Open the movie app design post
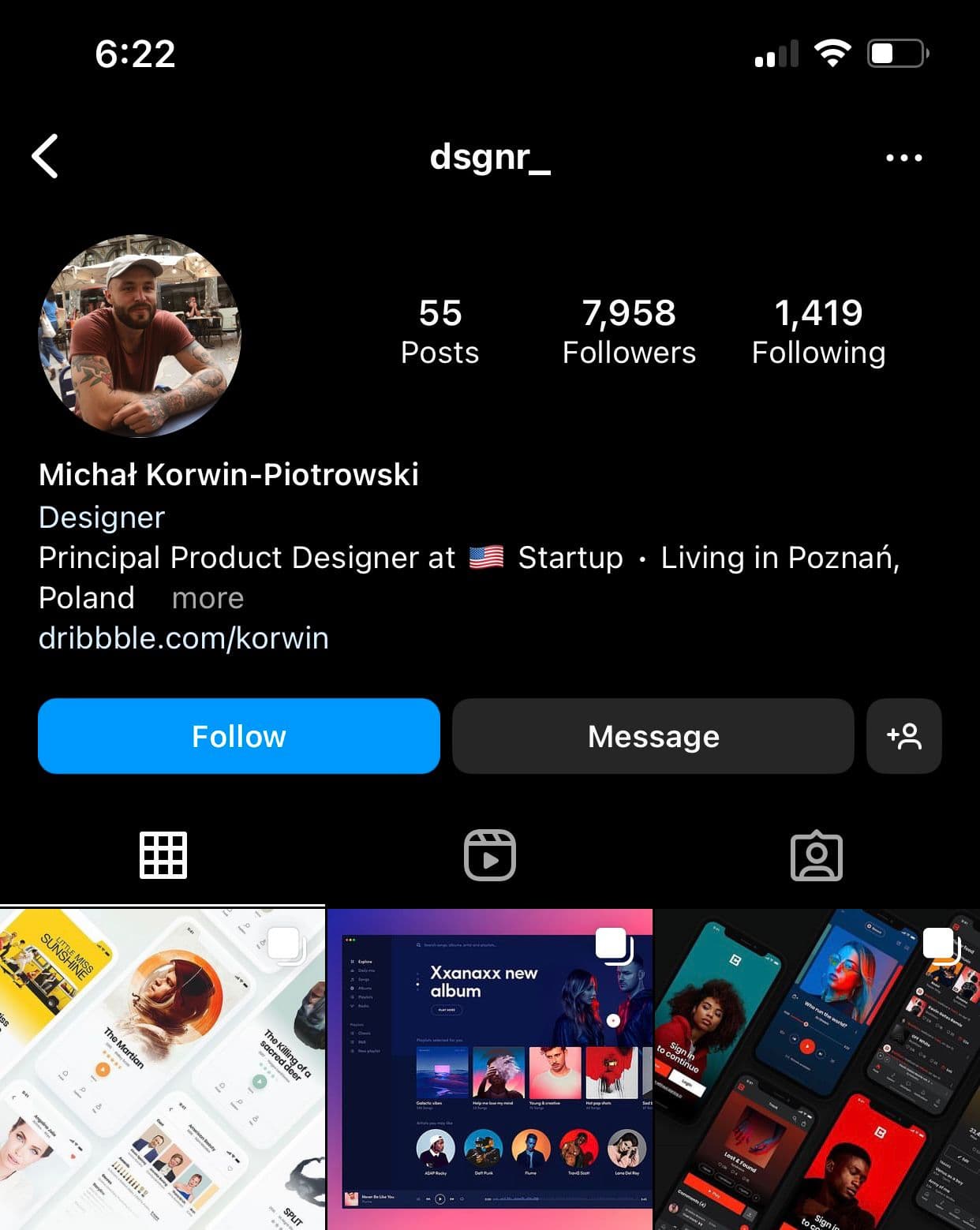The image size is (980, 1230). coord(162,1069)
